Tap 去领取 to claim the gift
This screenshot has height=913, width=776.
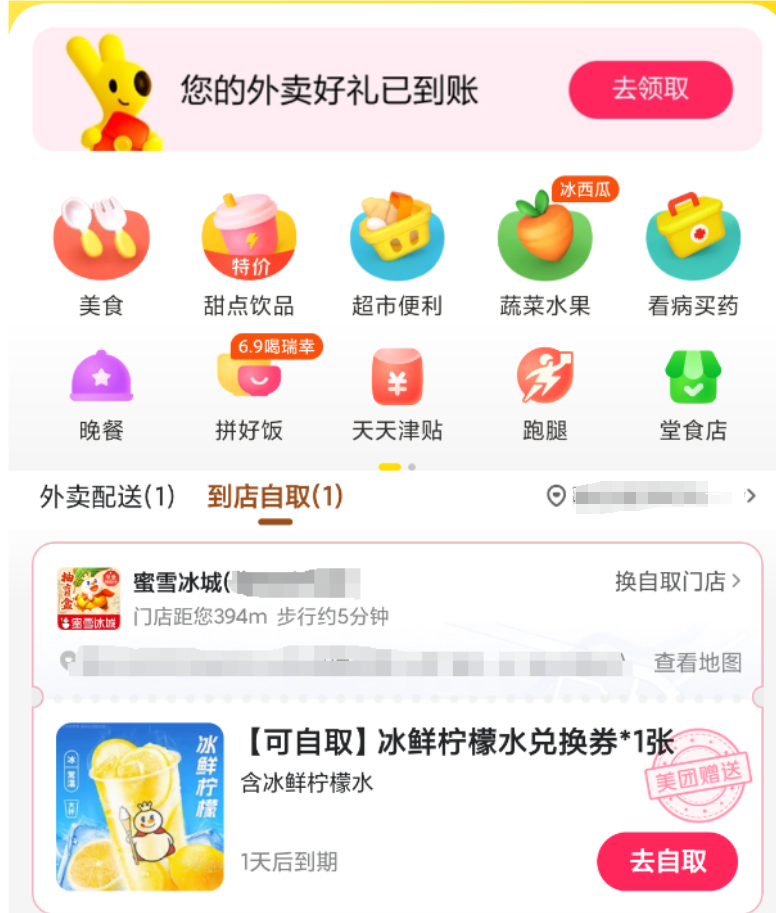click(x=650, y=90)
